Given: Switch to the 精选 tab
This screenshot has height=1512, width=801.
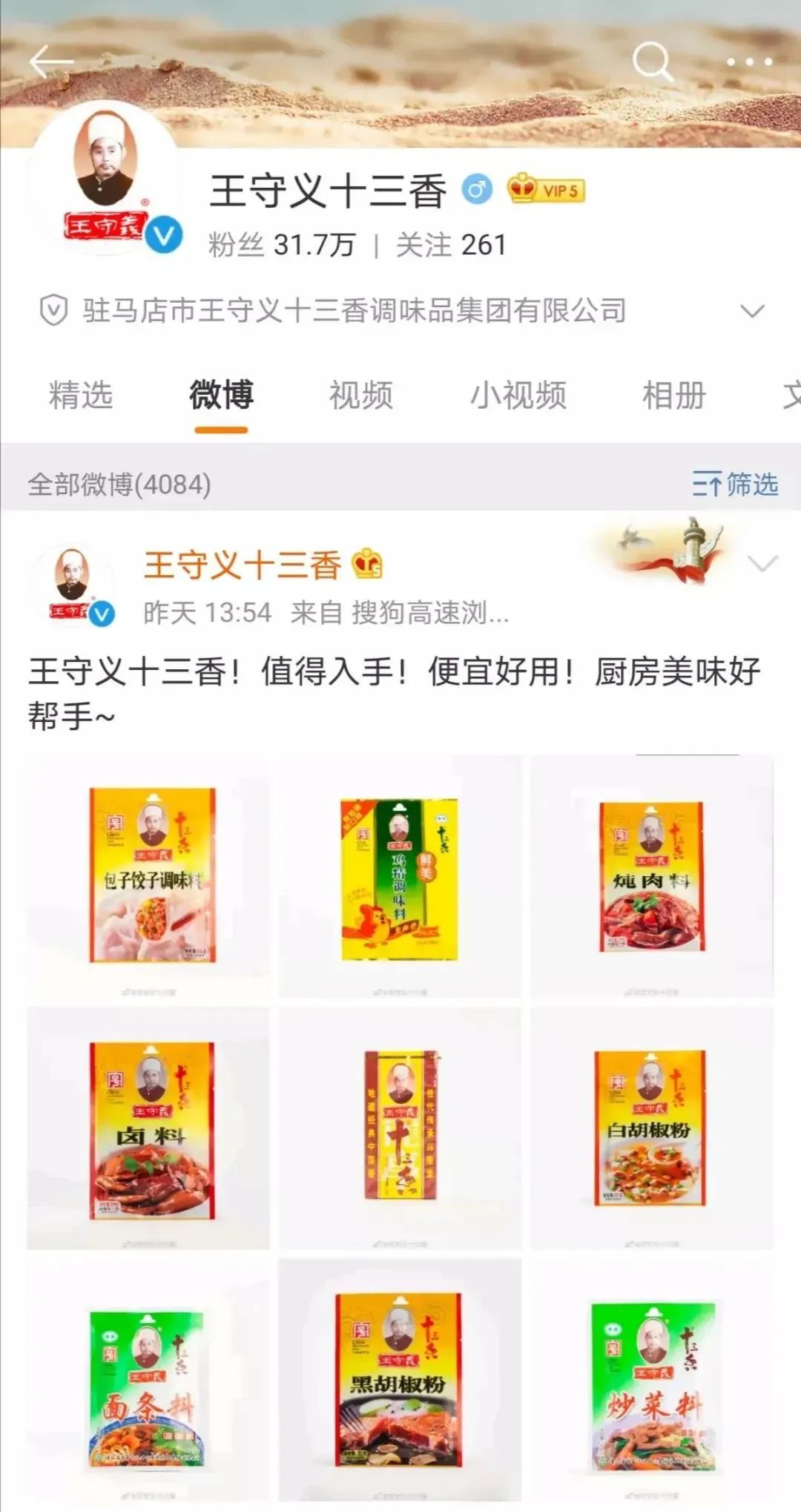Looking at the screenshot, I should tap(80, 395).
